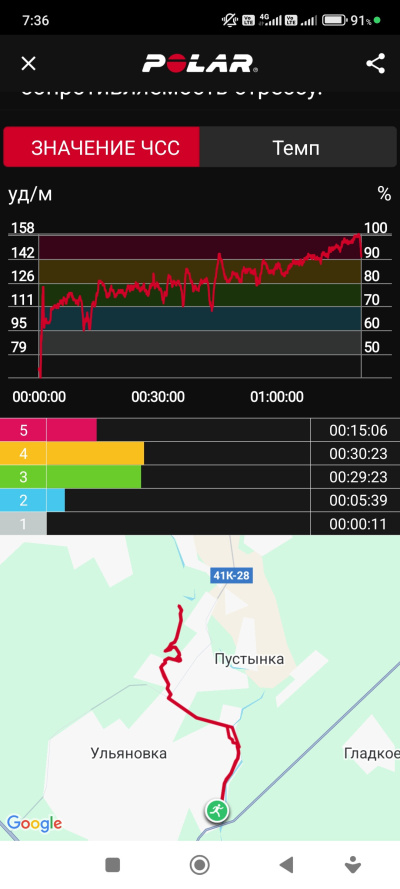This screenshot has width=400, height=889.
Task: Share this workout result
Action: click(x=375, y=63)
